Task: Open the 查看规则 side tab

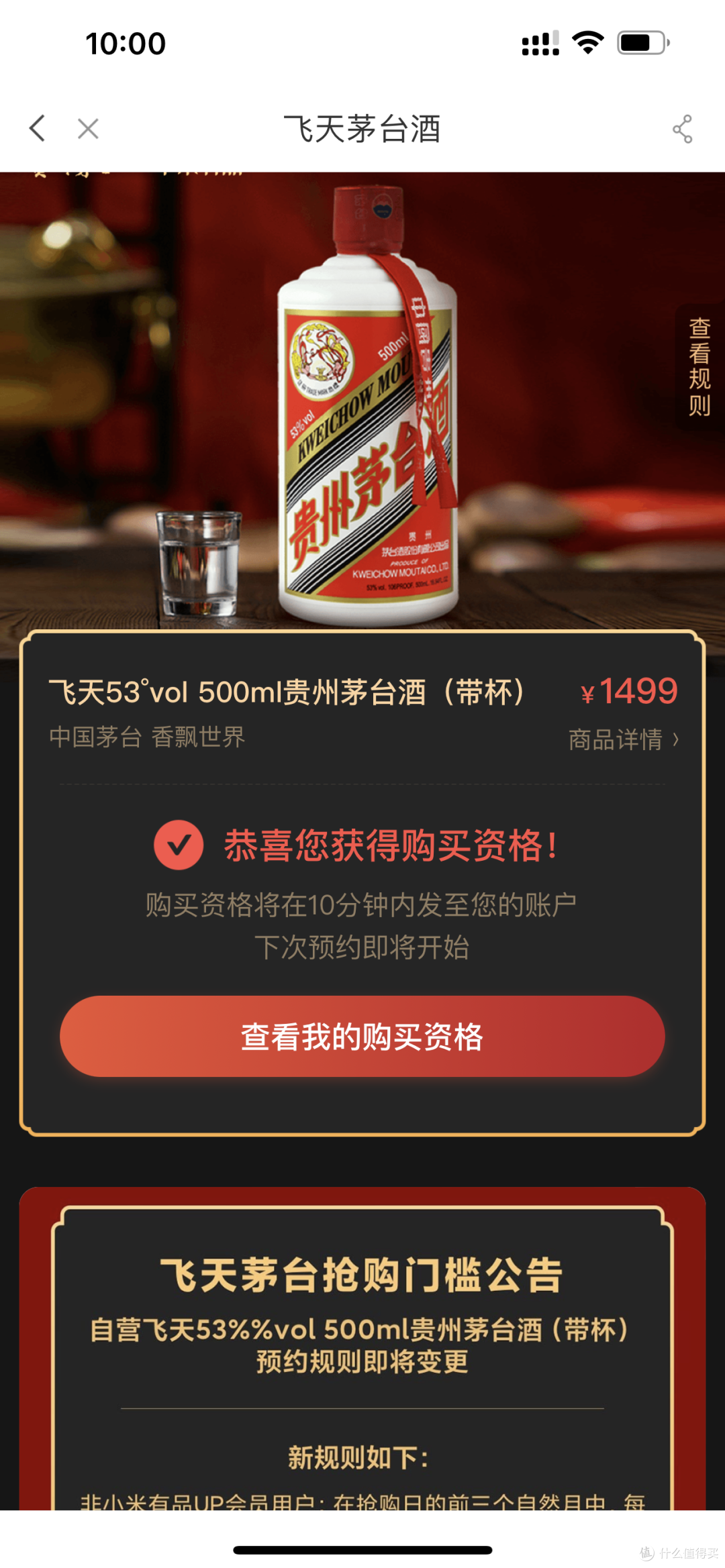Action: 699,367
